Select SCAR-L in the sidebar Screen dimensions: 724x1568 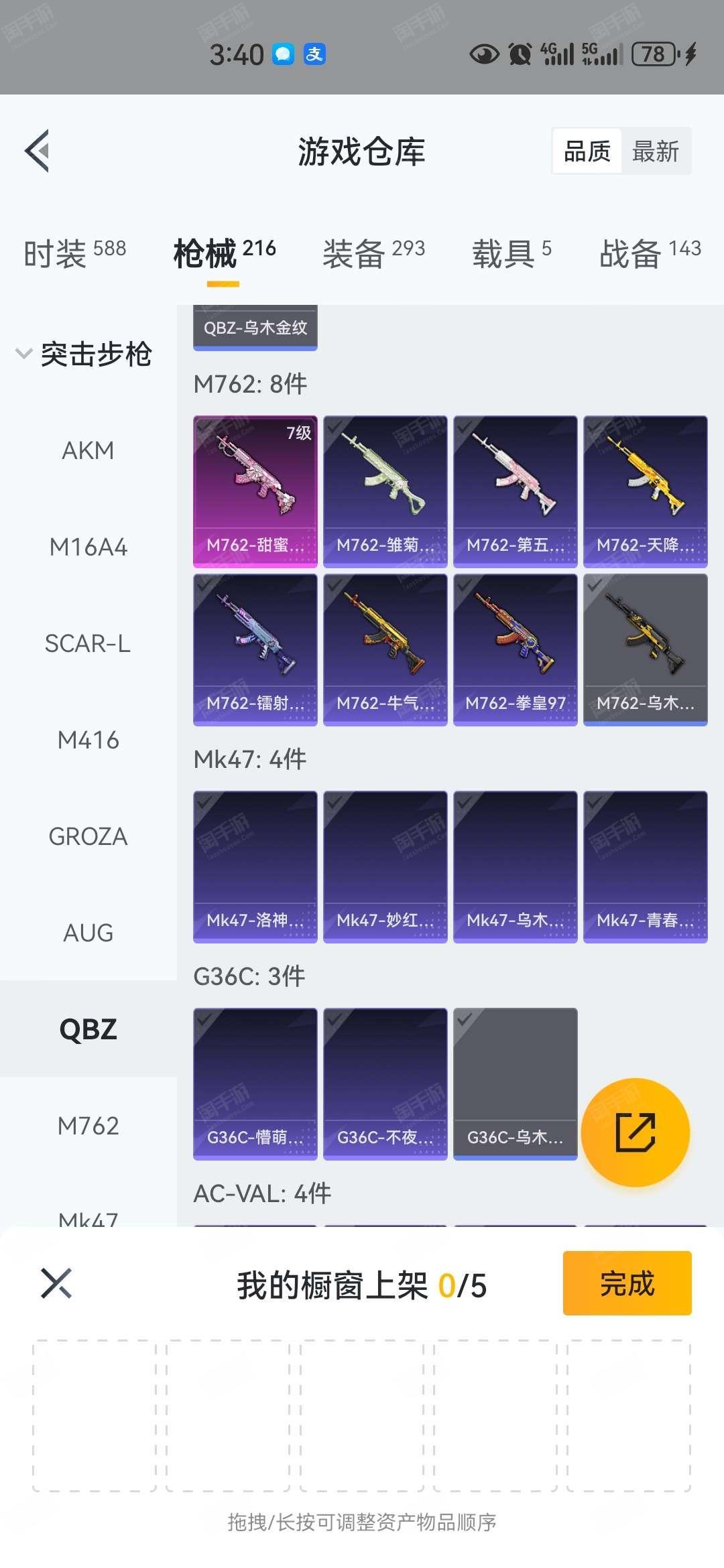point(88,643)
